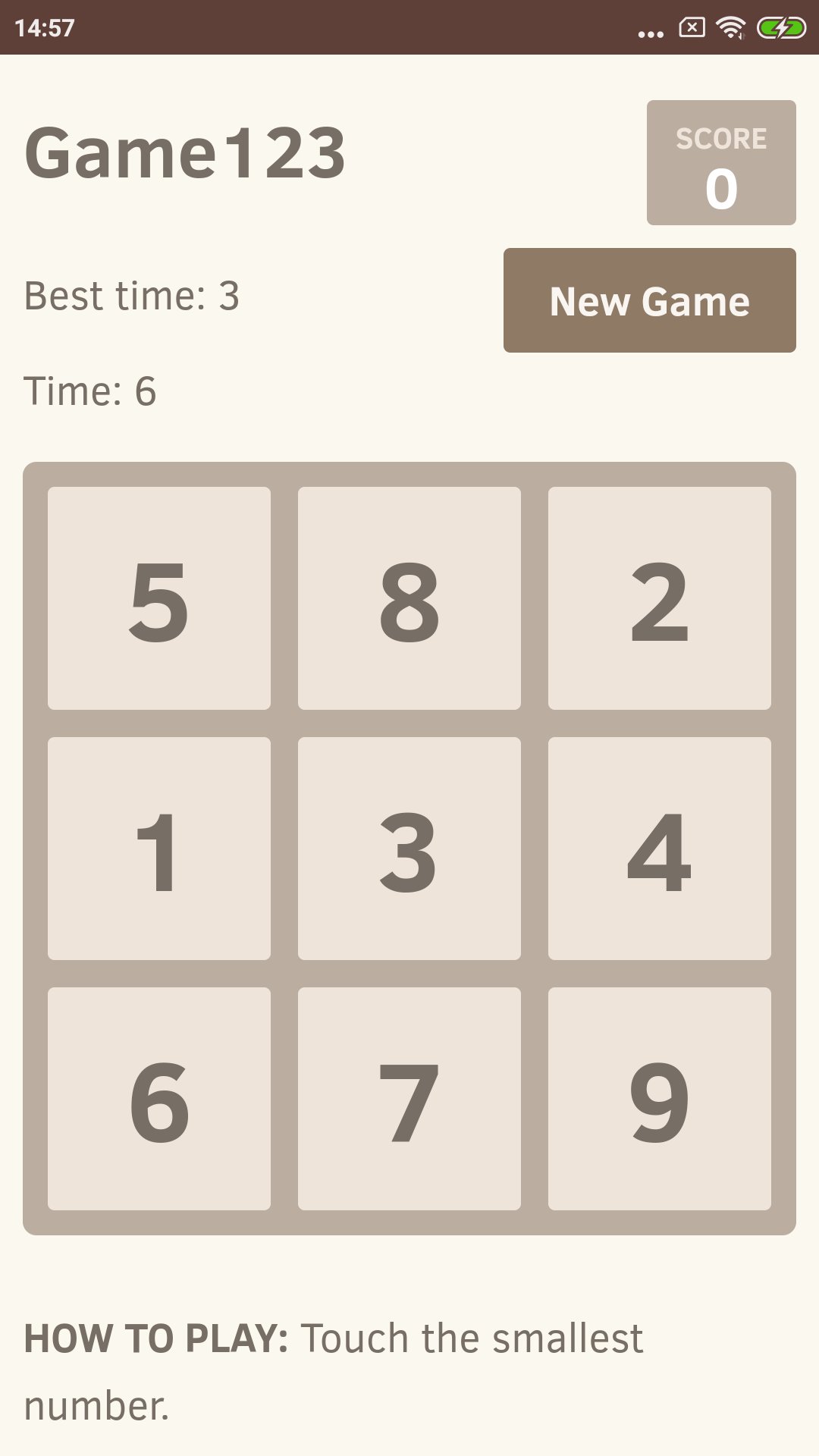Select the tile numbered 9
Screen dimensions: 819x1456
tap(660, 1099)
